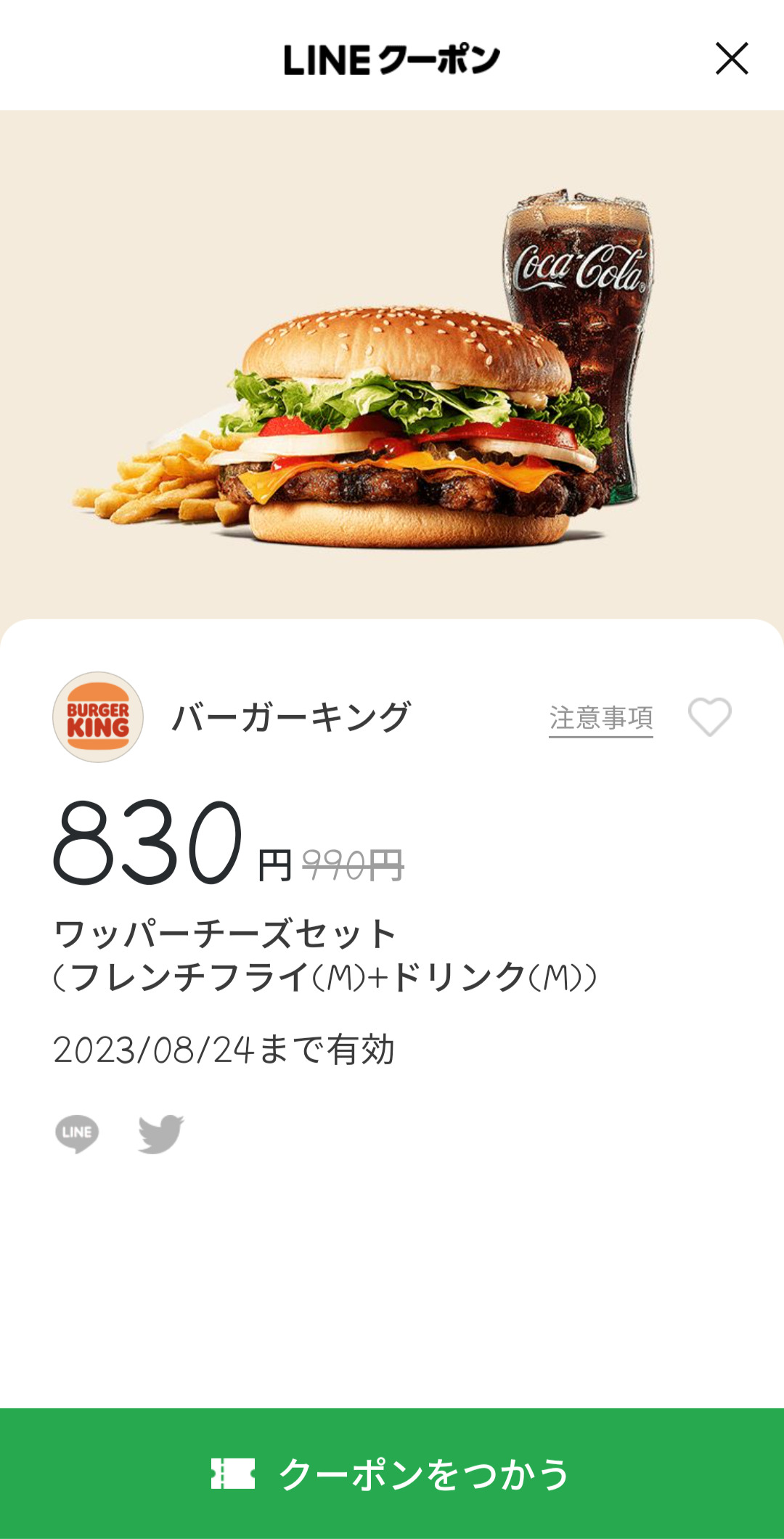Tap クーポンをつかう to use the coupon

click(x=392, y=1473)
